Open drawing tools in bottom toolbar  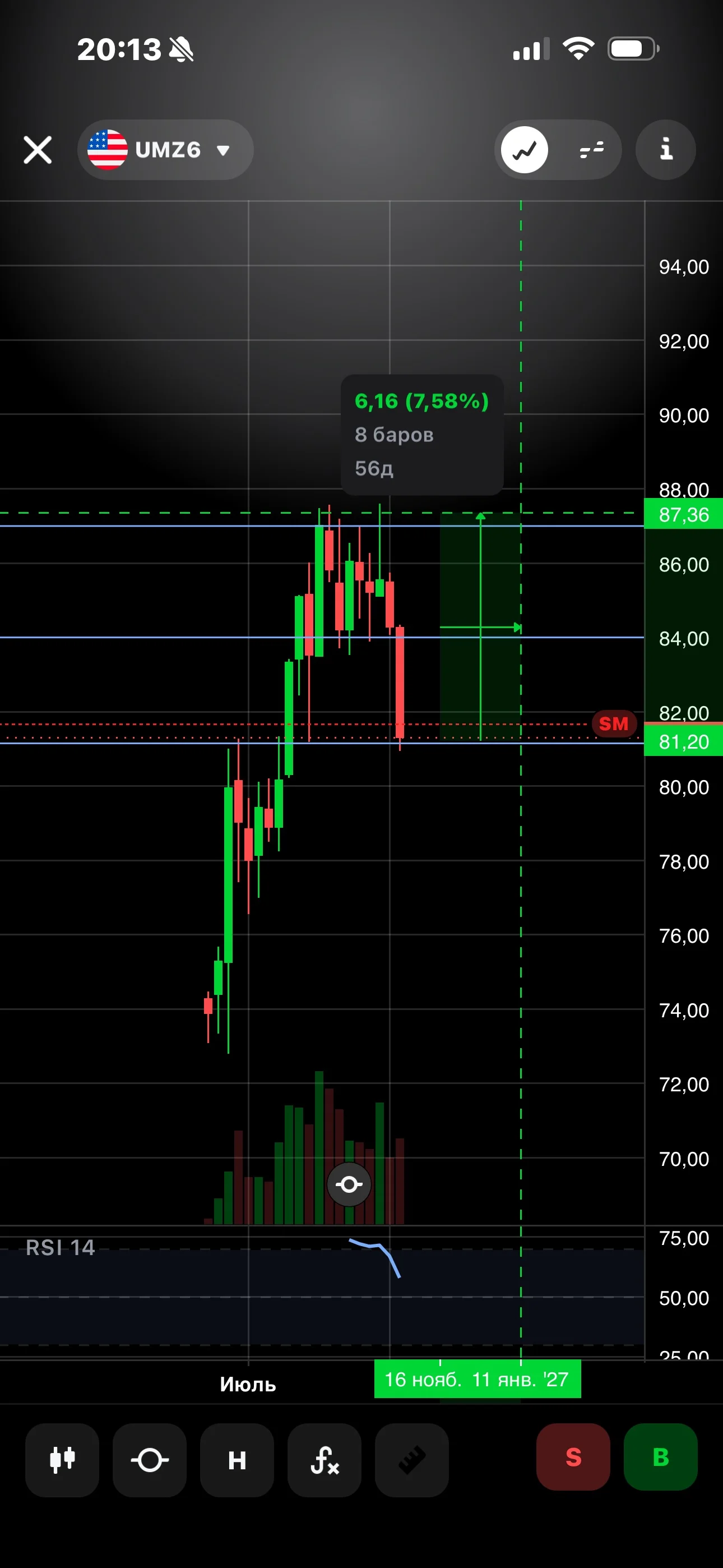click(x=150, y=1460)
